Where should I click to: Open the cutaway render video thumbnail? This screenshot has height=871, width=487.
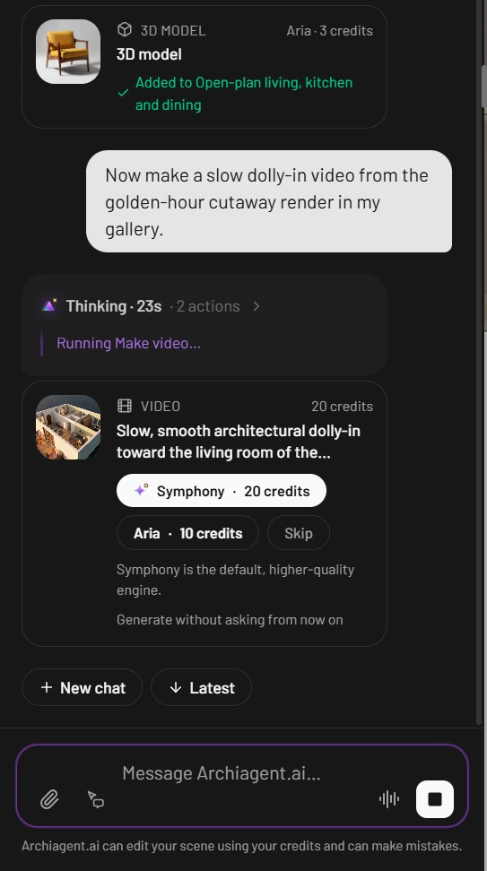pos(68,427)
